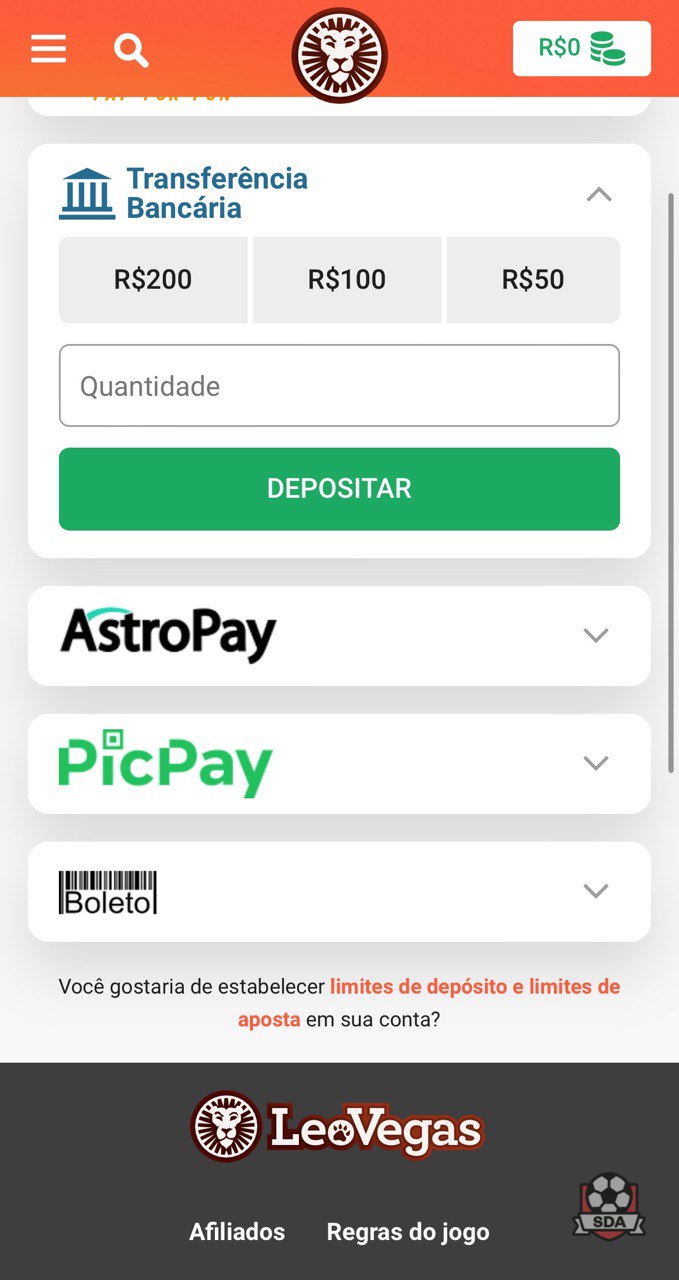This screenshot has height=1280, width=679.
Task: Expand the AstroPay payment option
Action: click(339, 636)
